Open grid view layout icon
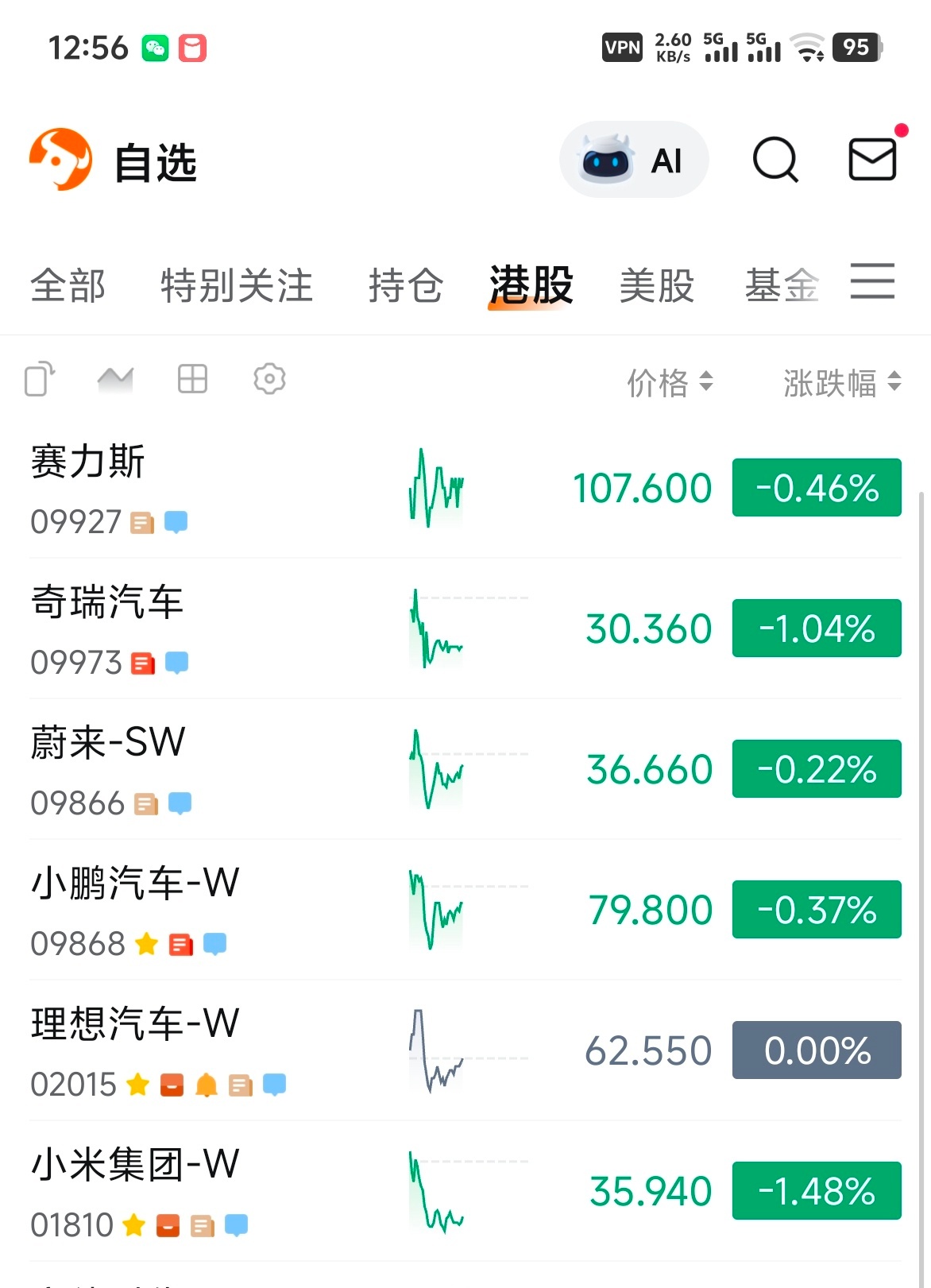The height and width of the screenshot is (1288, 931). tap(191, 380)
